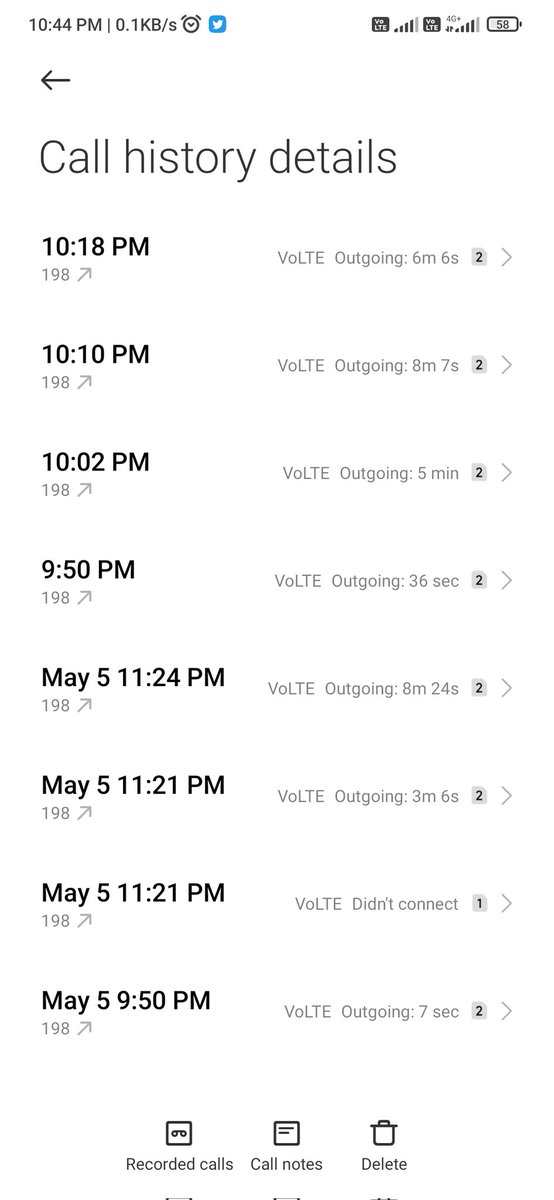554x1200 pixels.
Task: Delete call history using the trash icon
Action: (x=384, y=1146)
